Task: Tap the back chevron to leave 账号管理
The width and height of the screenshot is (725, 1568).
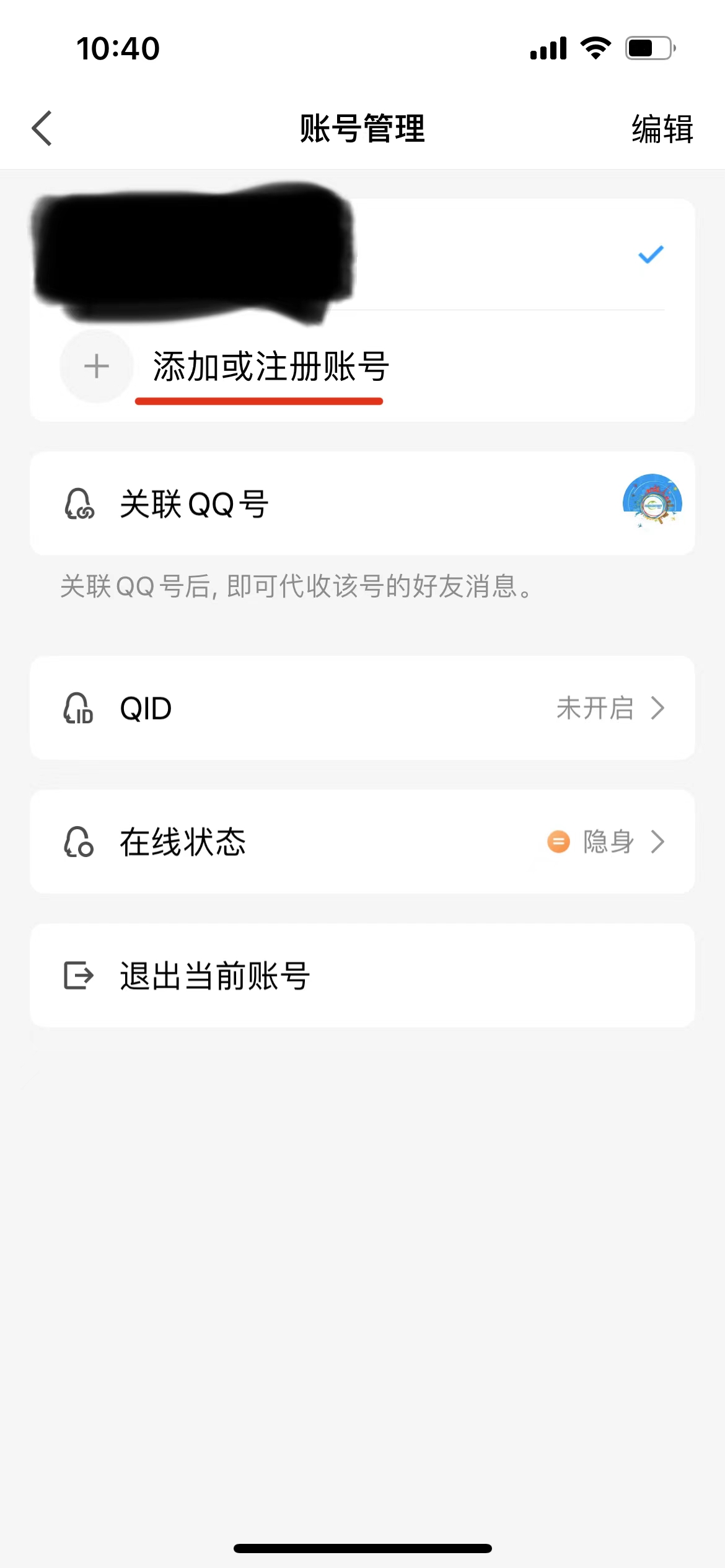Action: pyautogui.click(x=41, y=129)
